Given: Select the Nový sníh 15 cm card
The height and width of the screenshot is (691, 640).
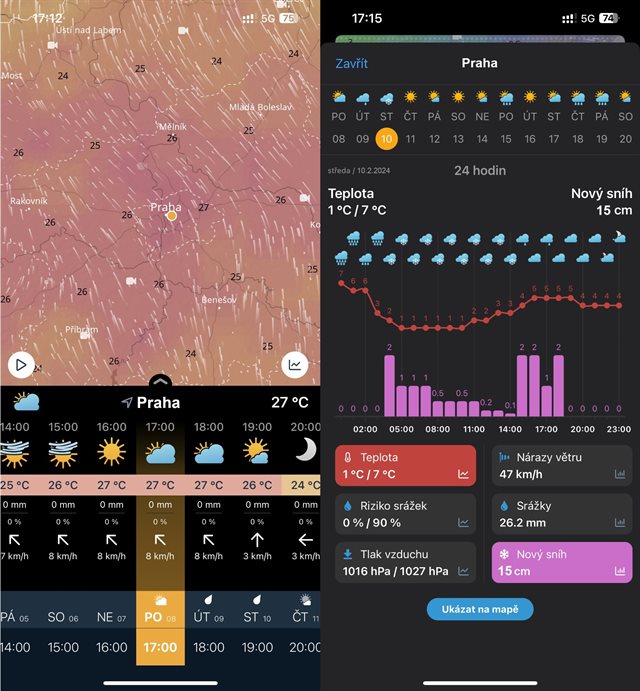Looking at the screenshot, I should (x=562, y=562).
